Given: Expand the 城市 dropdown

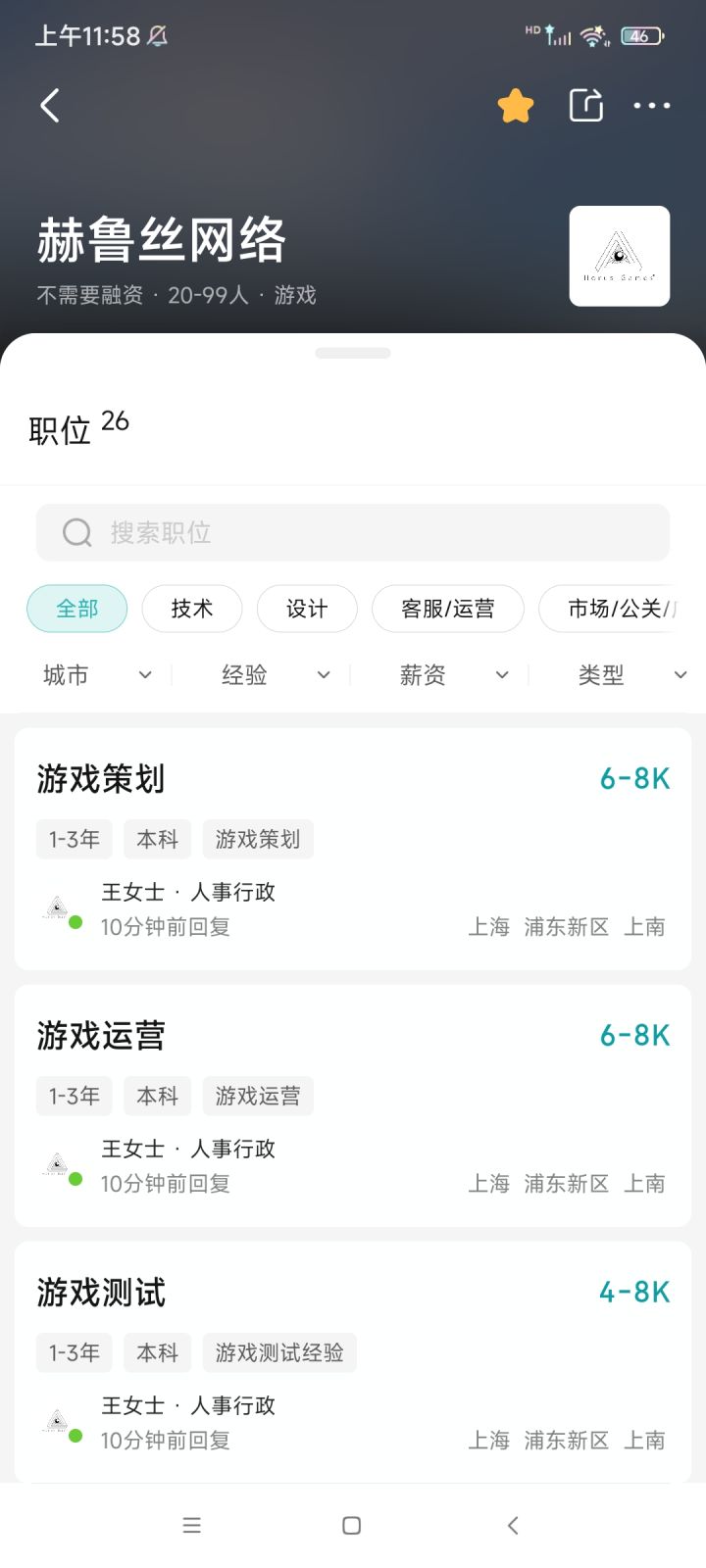Looking at the screenshot, I should [x=97, y=674].
